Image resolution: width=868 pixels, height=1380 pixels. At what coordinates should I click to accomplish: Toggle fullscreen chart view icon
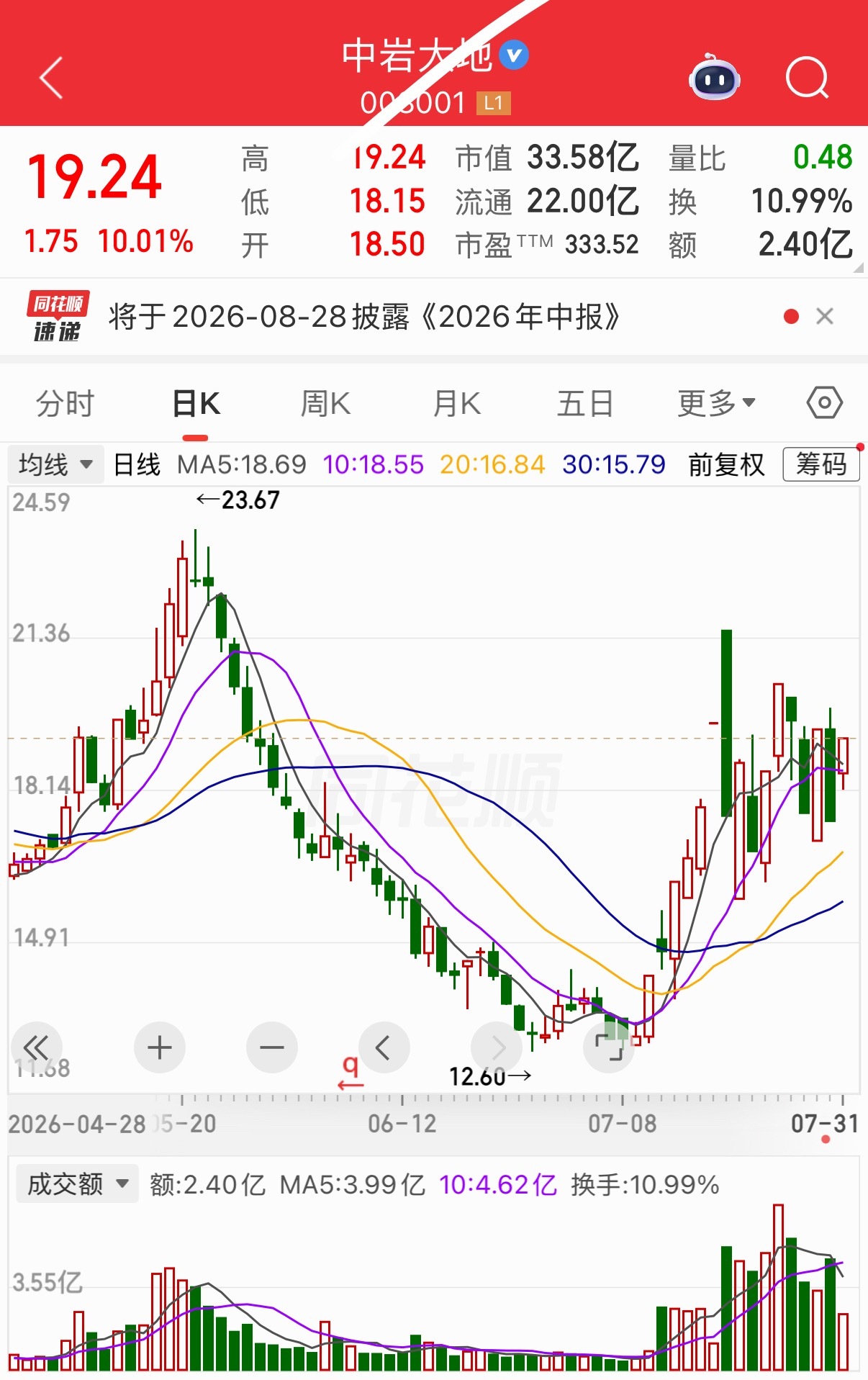(609, 1047)
